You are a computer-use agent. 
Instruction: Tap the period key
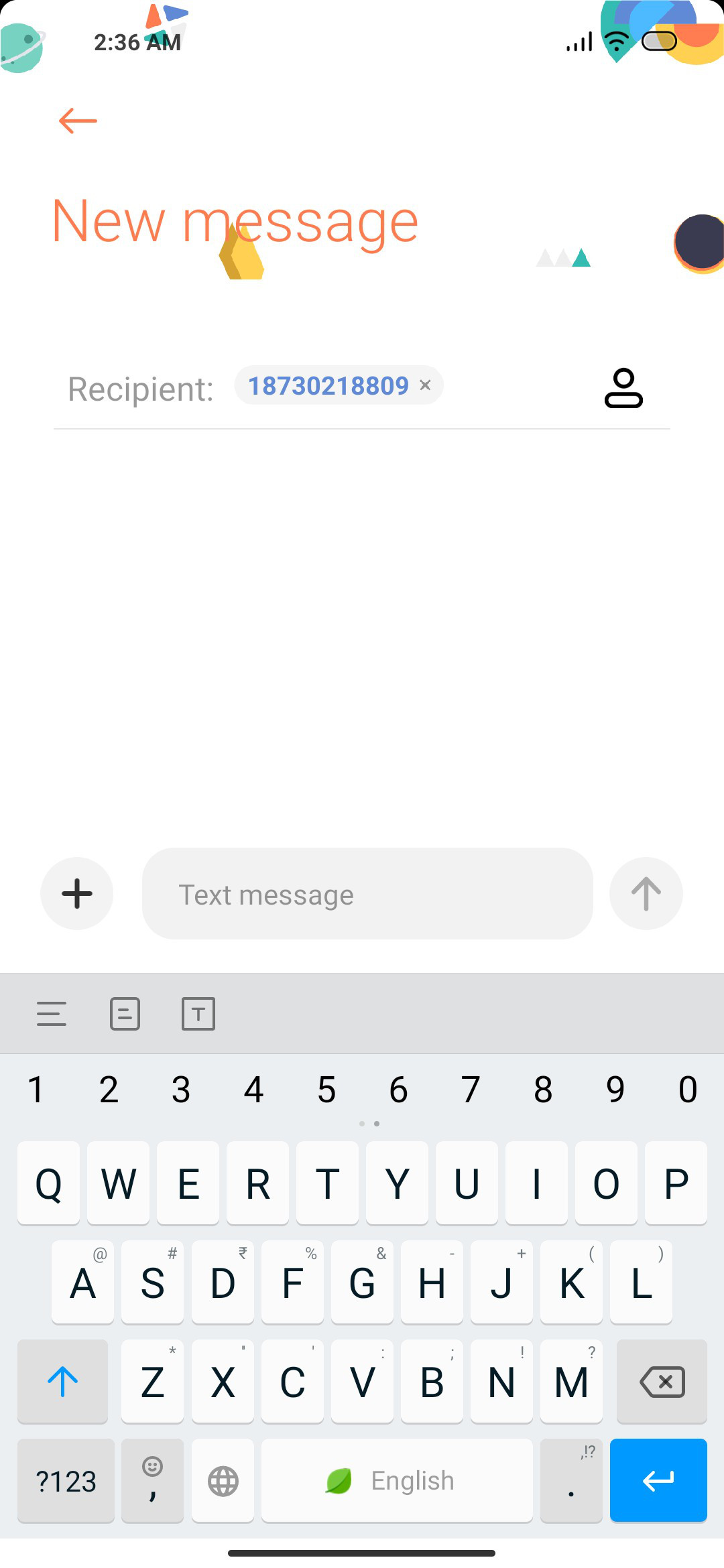click(x=571, y=1481)
